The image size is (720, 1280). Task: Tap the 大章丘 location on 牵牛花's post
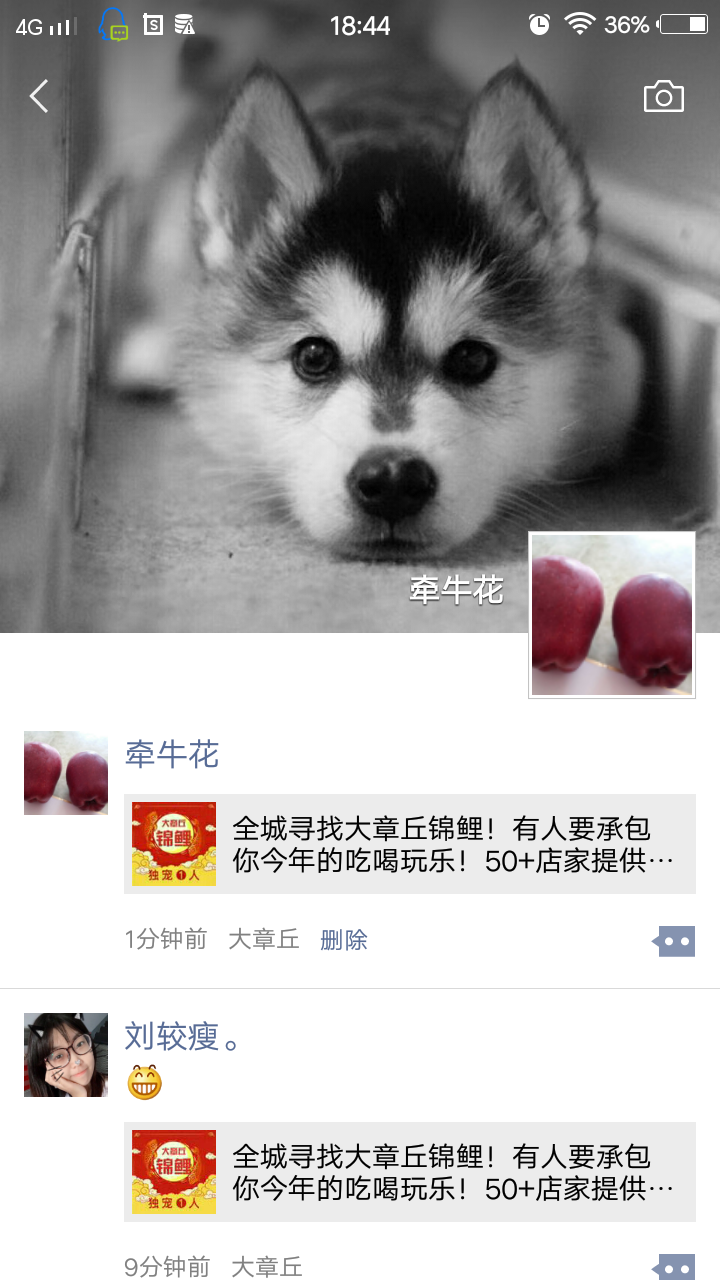[x=264, y=940]
